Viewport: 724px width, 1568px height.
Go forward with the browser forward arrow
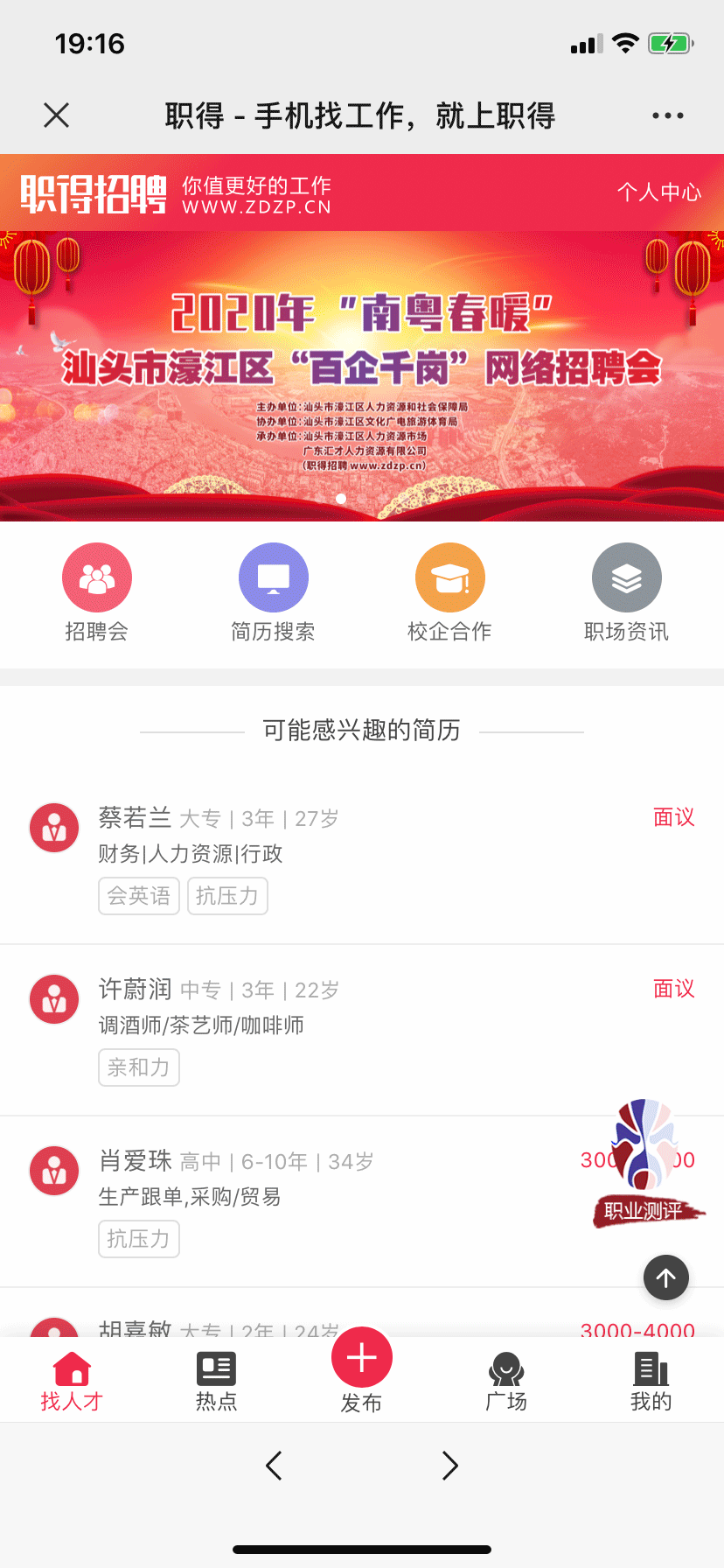(449, 1465)
